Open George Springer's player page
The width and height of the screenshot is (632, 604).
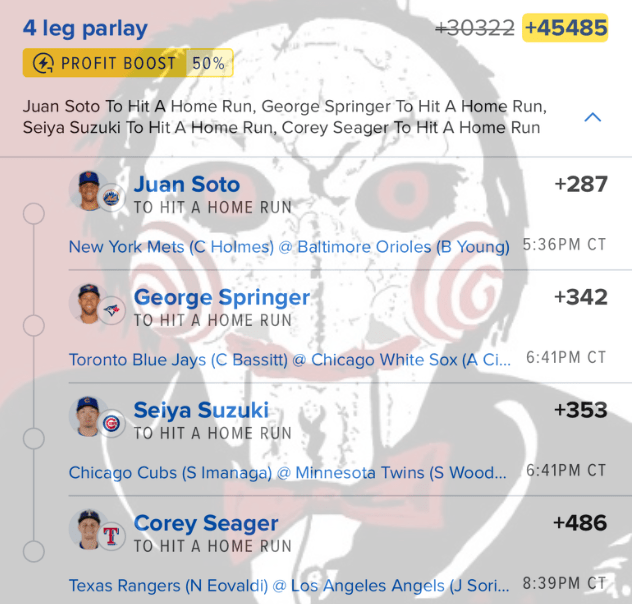point(221,298)
